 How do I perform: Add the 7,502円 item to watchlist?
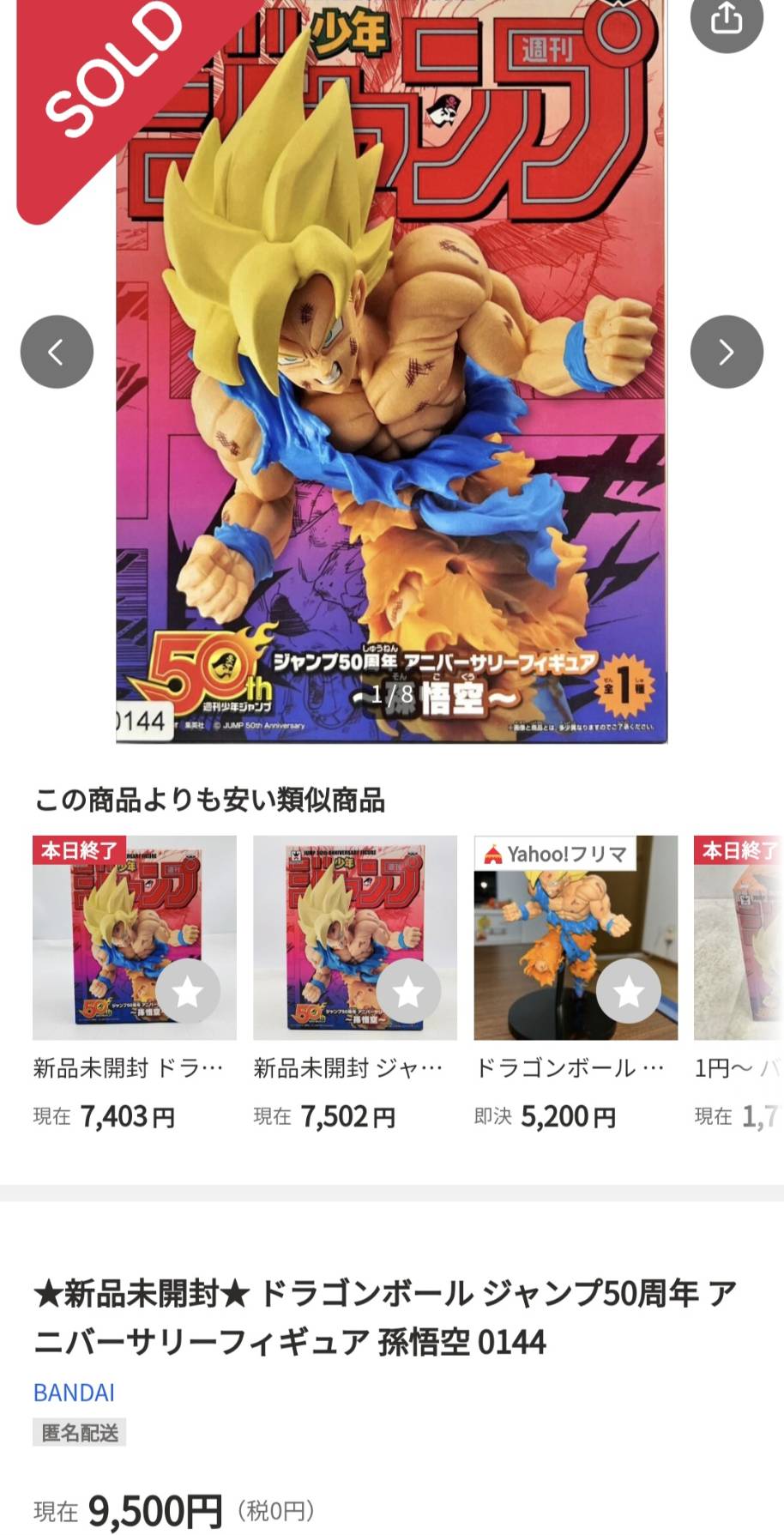408,992
